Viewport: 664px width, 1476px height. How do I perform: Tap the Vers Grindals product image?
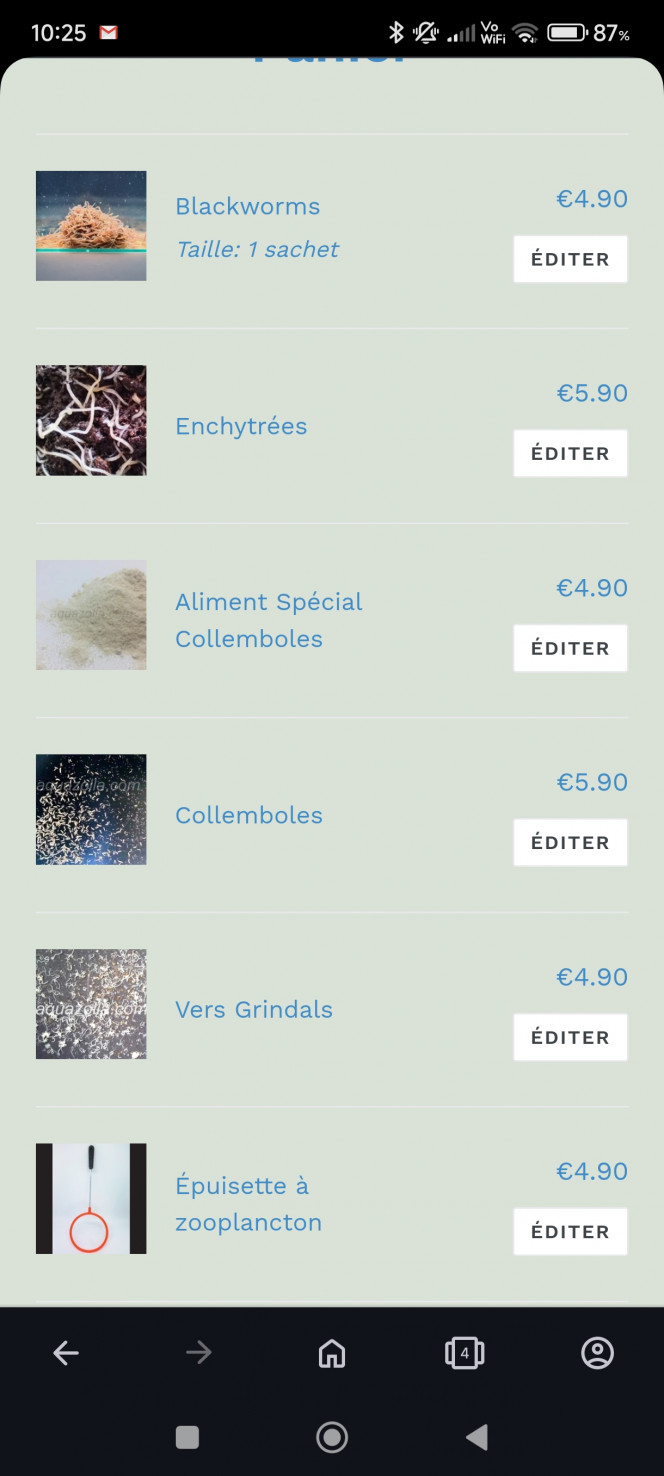[91, 1004]
